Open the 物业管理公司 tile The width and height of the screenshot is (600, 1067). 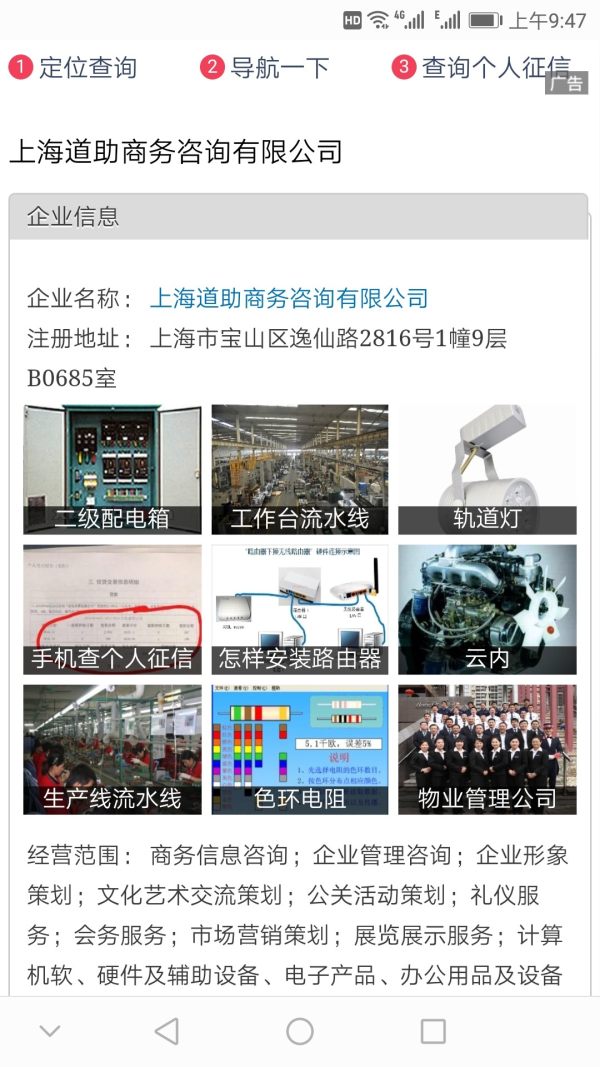pos(487,749)
